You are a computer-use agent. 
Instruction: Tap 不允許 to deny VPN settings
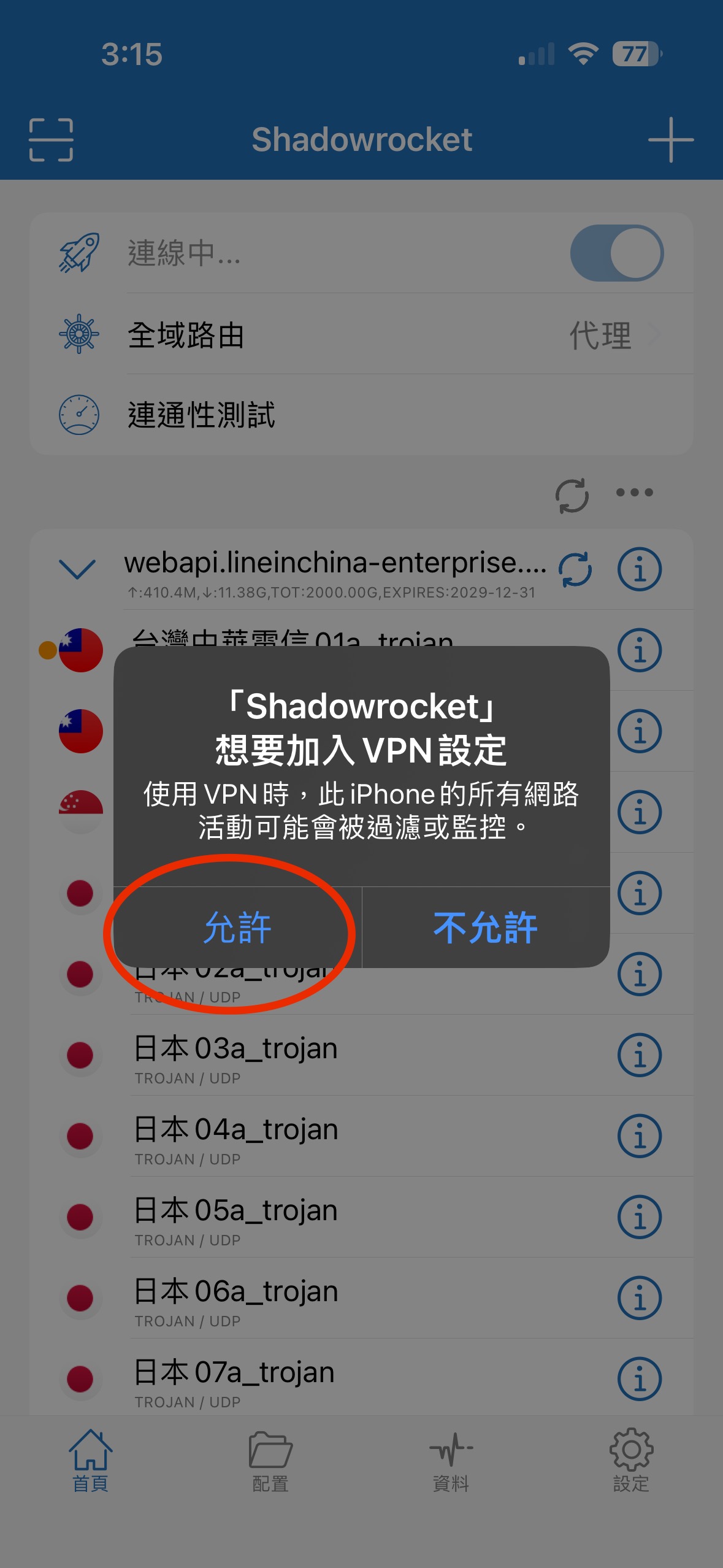coord(486,928)
